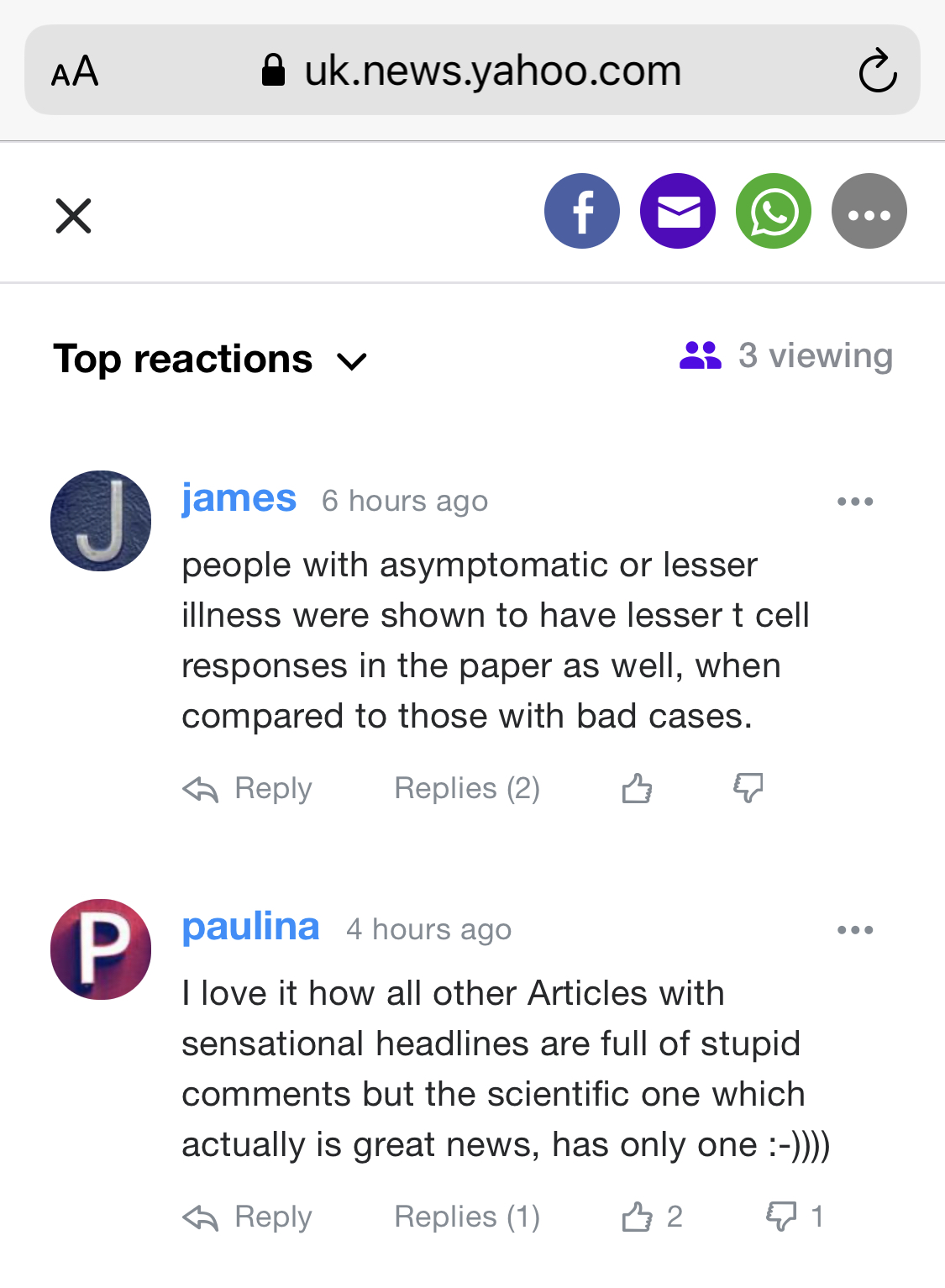945x1288 pixels.
Task: Show the 1 reply to paulina
Action: (x=467, y=1217)
